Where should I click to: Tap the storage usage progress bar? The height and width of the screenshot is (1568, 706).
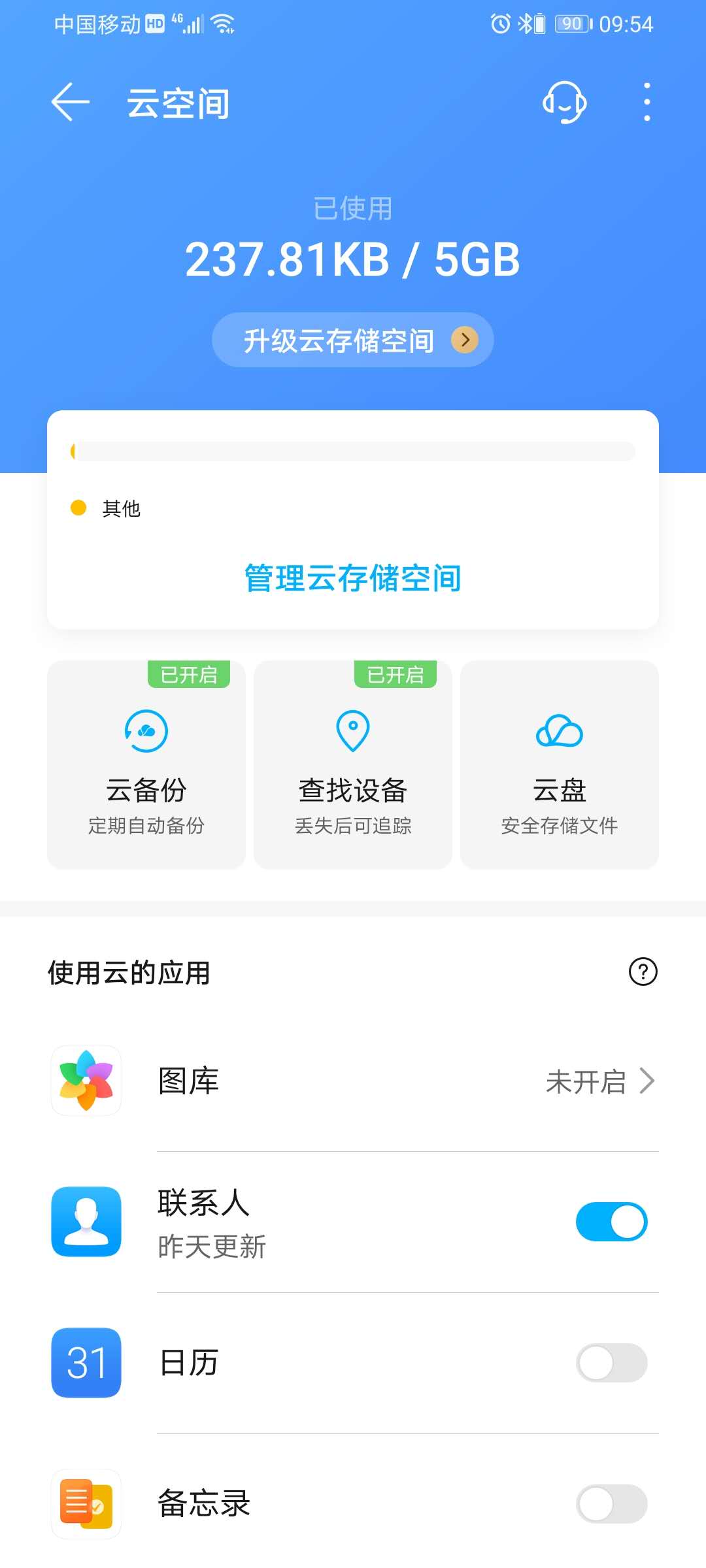[x=353, y=451]
